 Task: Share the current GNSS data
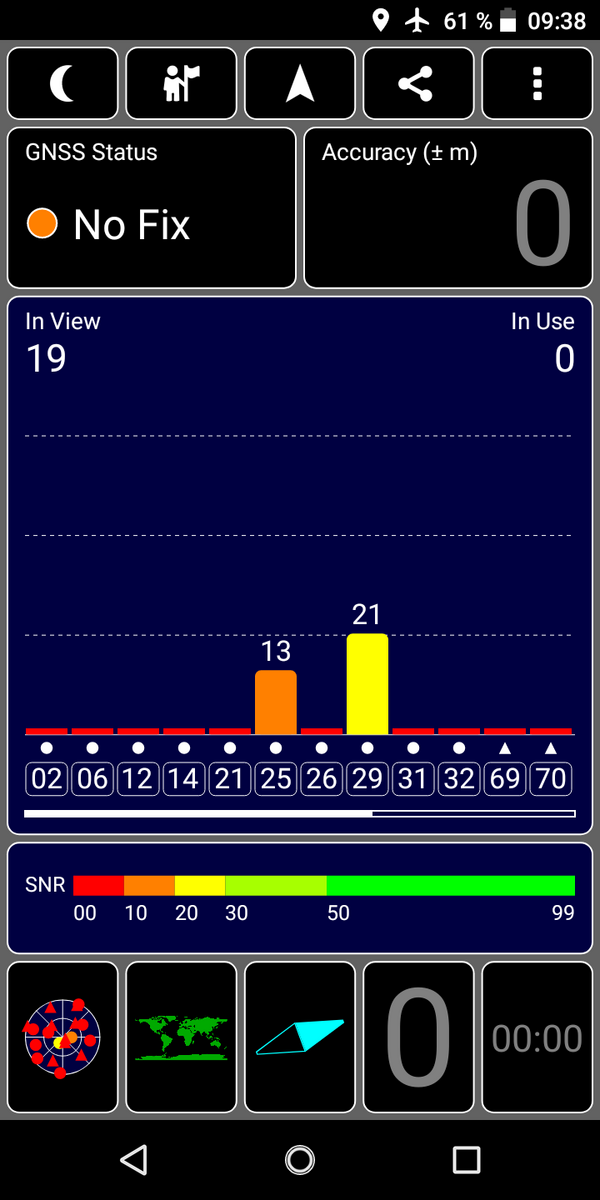[x=418, y=84]
